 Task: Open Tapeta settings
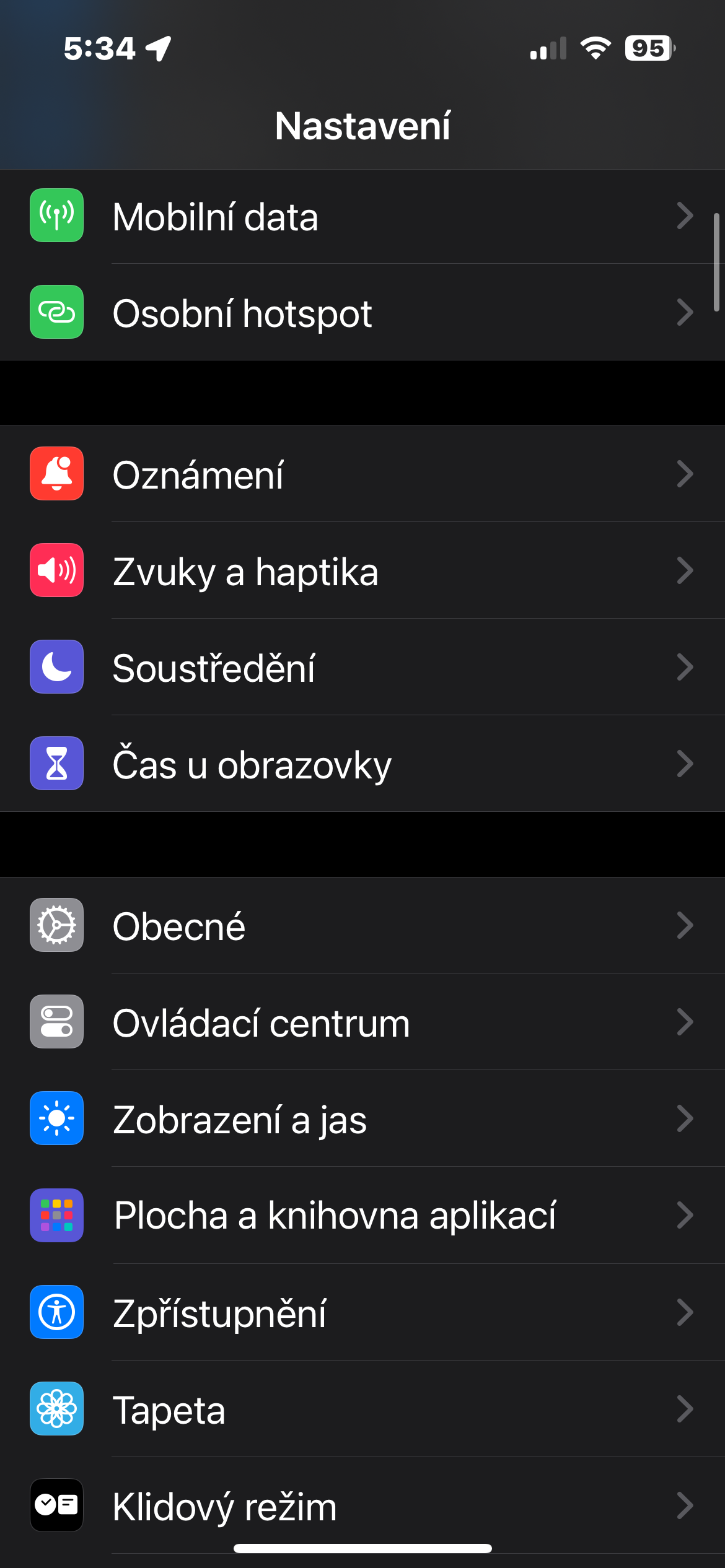tap(362, 1409)
